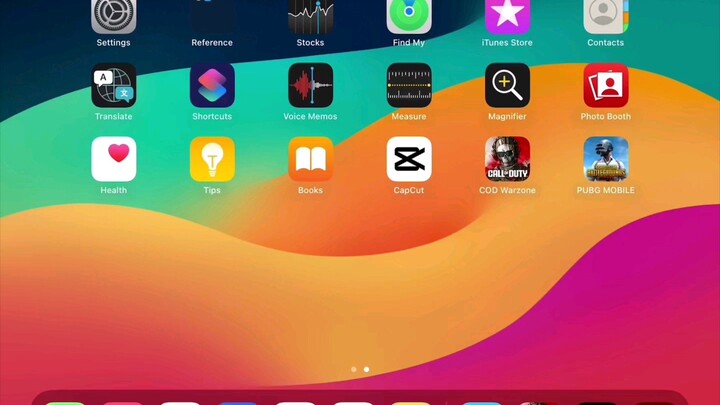Open the Settings app
This screenshot has height=405, width=720.
[x=113, y=16]
